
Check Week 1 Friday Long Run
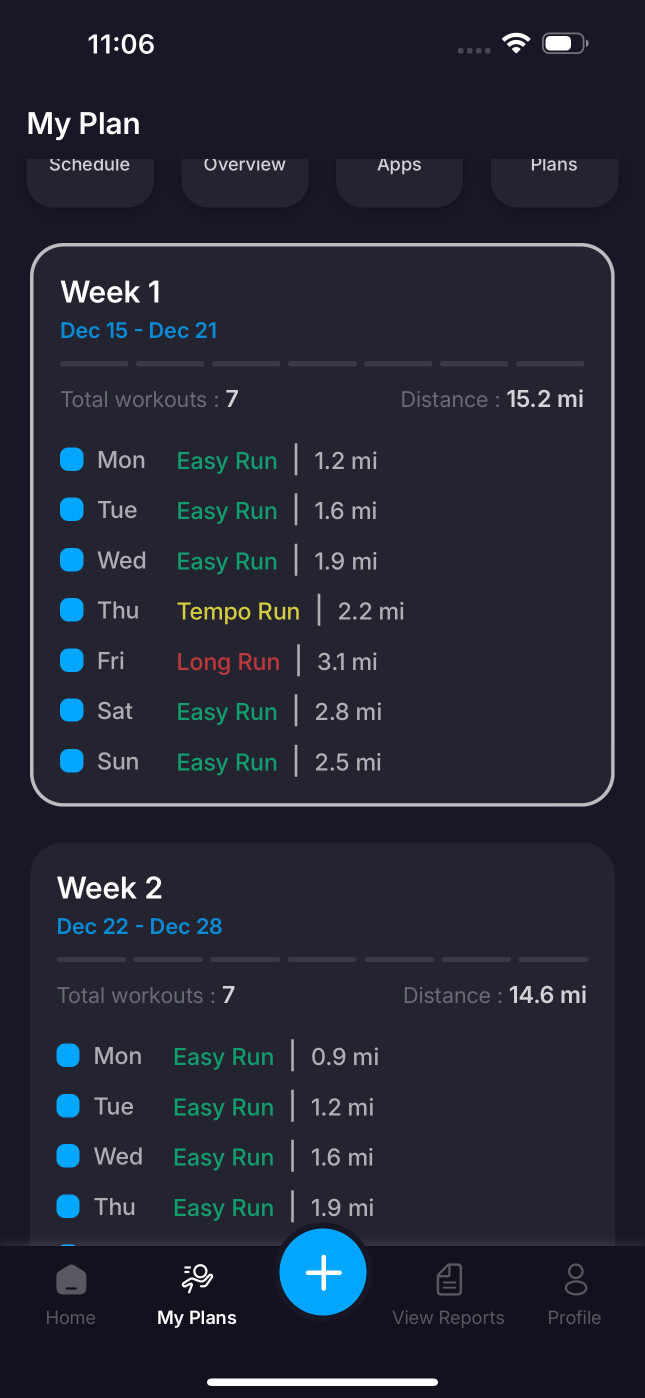click(x=72, y=661)
